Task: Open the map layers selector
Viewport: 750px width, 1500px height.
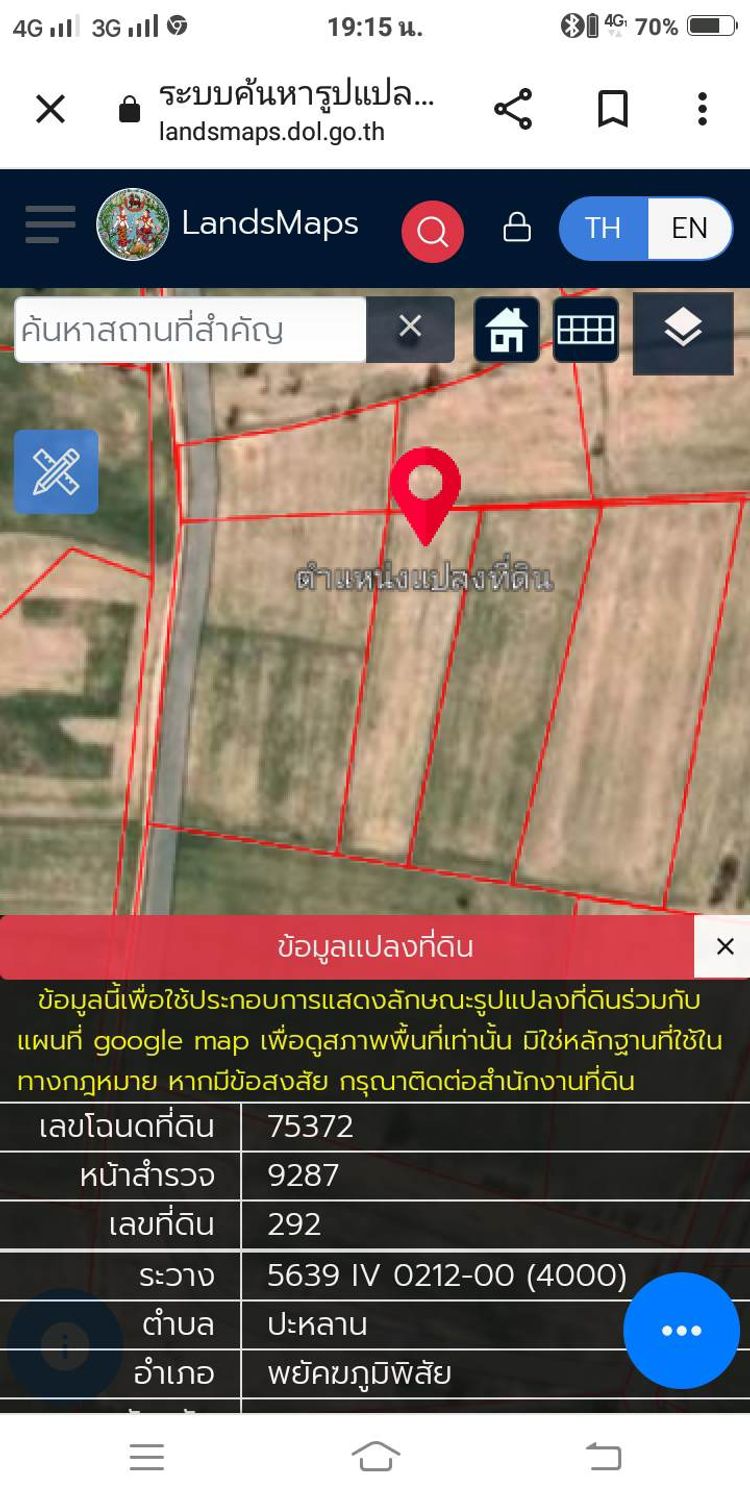Action: point(683,329)
